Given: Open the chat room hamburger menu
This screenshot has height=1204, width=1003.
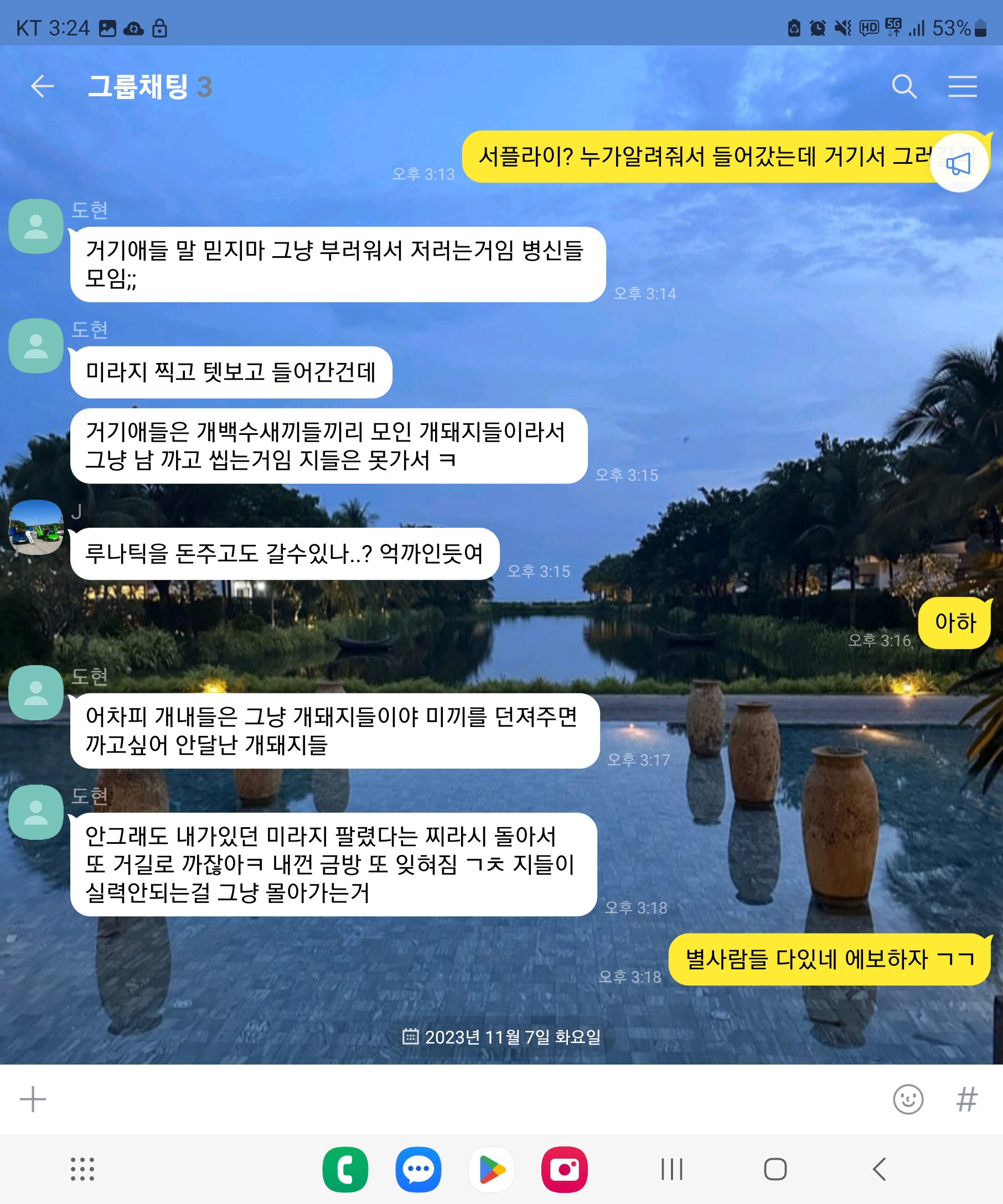Looking at the screenshot, I should 961,86.
